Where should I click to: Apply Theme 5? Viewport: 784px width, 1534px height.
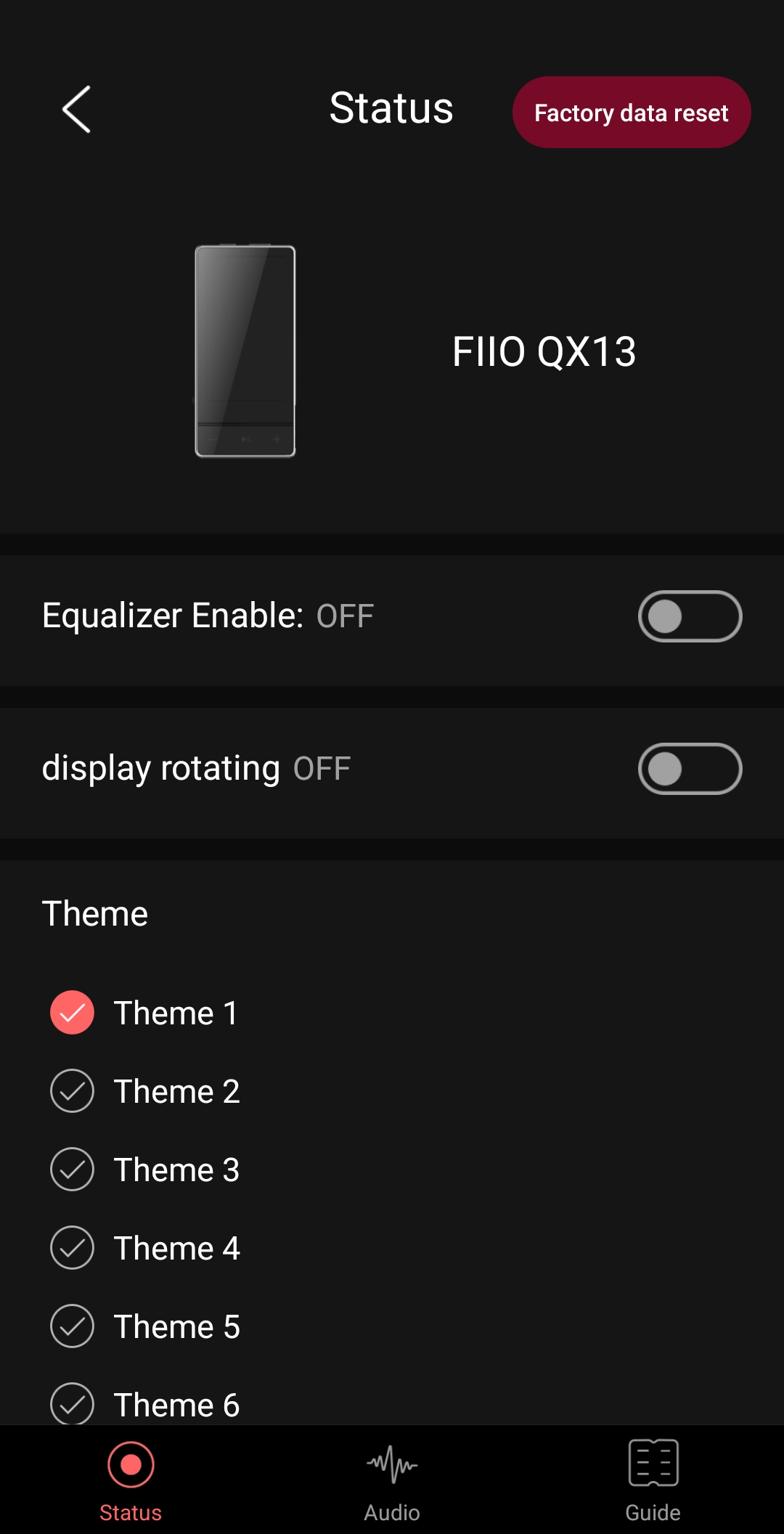(72, 1326)
